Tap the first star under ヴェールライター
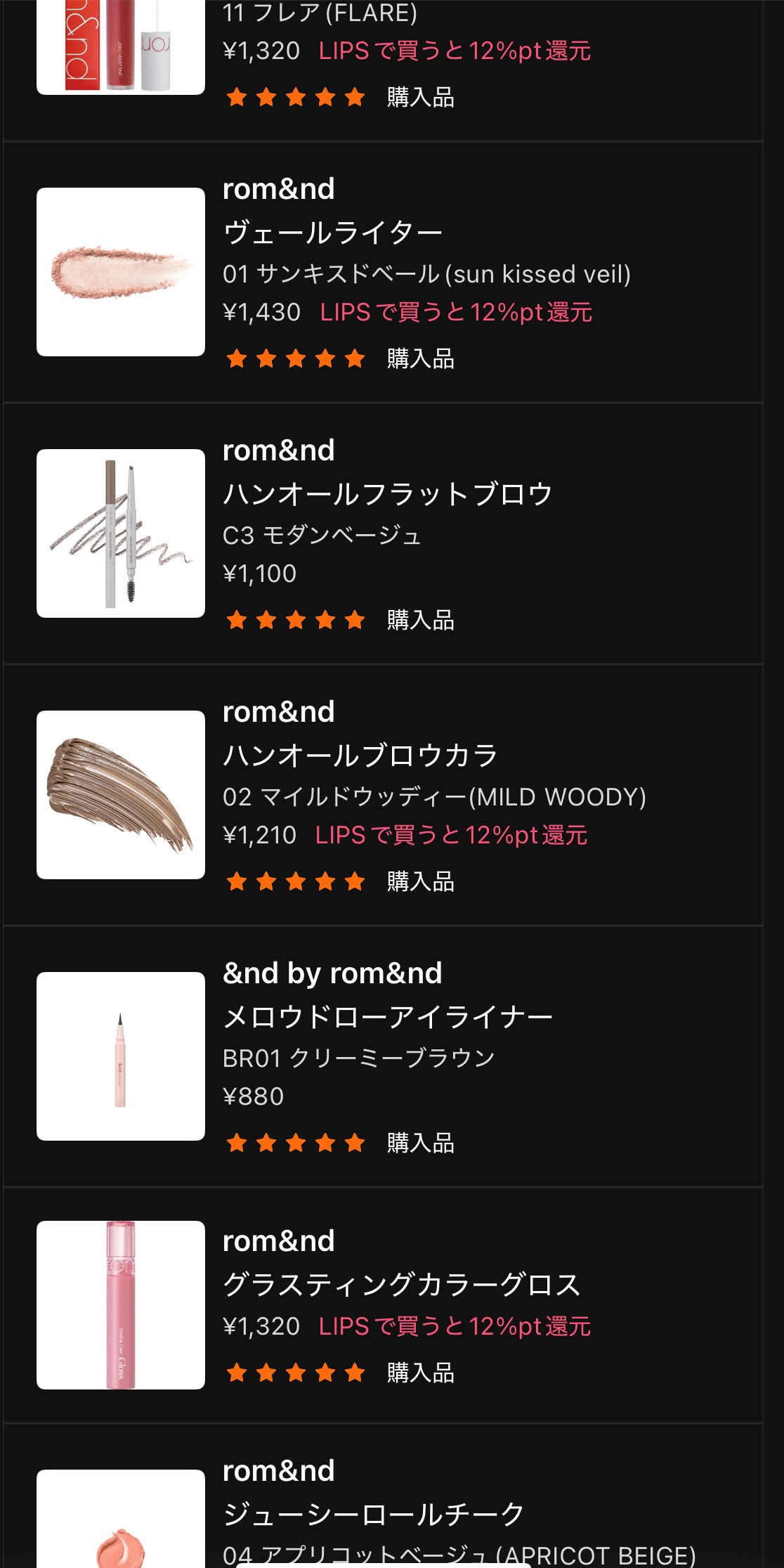Viewport: 784px width, 1568px height. pos(236,358)
